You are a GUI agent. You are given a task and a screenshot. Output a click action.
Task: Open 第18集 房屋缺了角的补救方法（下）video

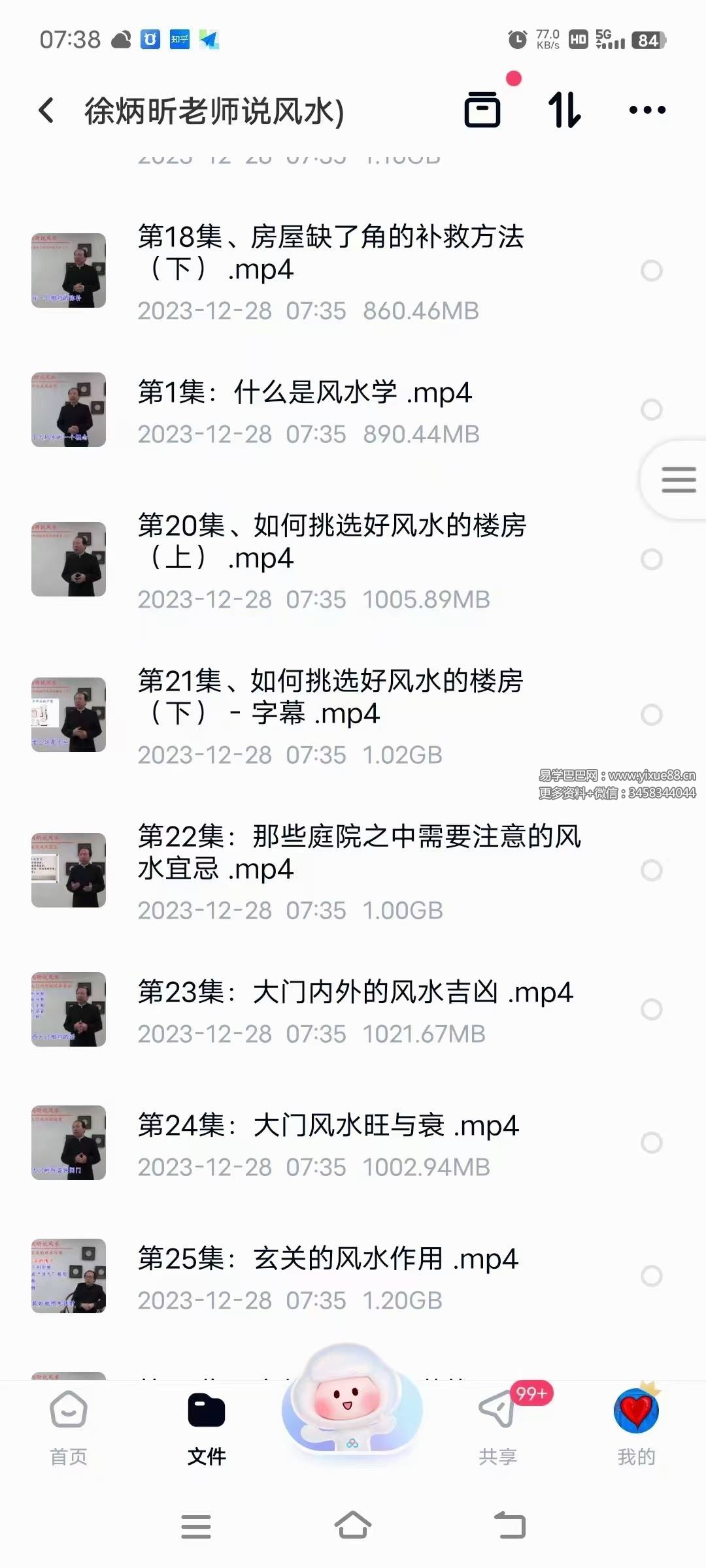coord(330,253)
